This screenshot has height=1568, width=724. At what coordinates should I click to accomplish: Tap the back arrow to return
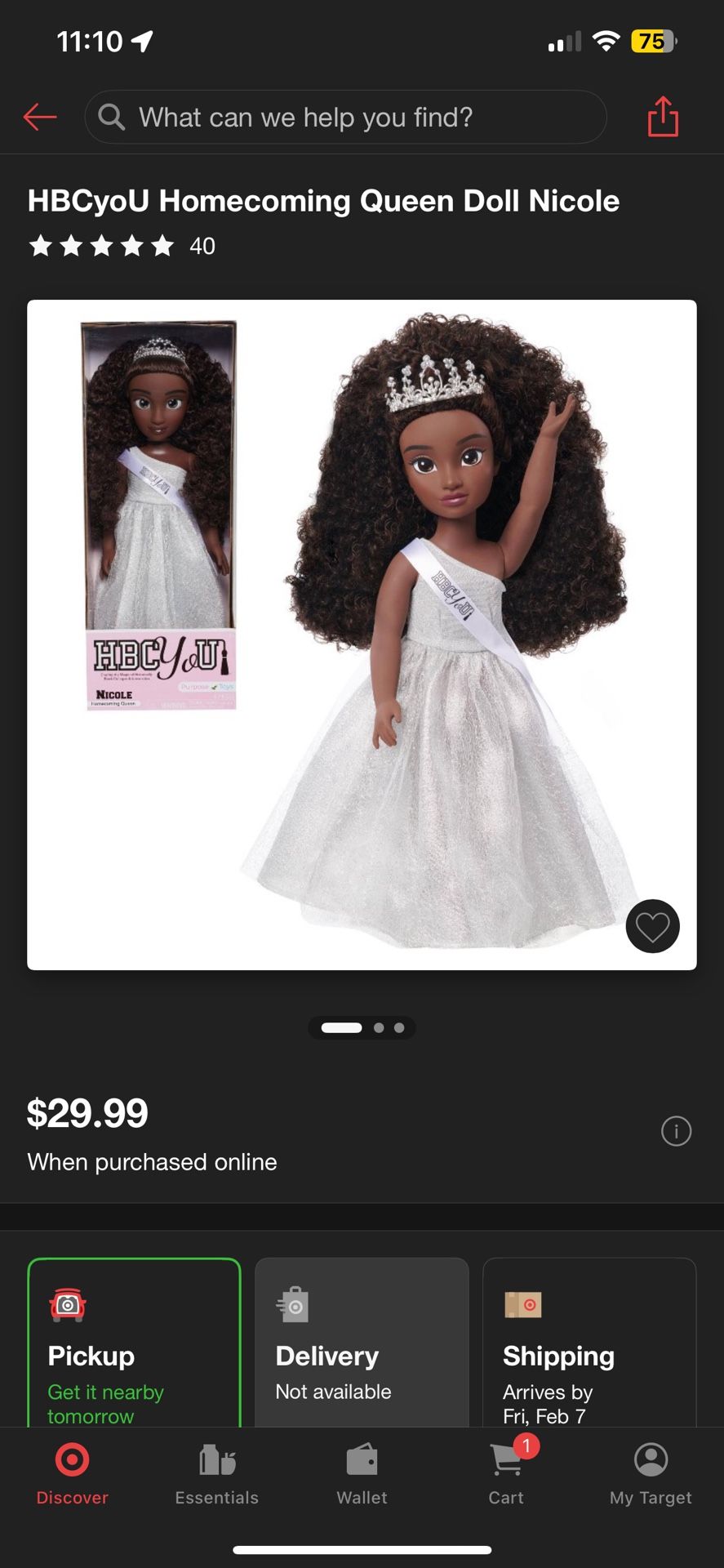pos(39,117)
